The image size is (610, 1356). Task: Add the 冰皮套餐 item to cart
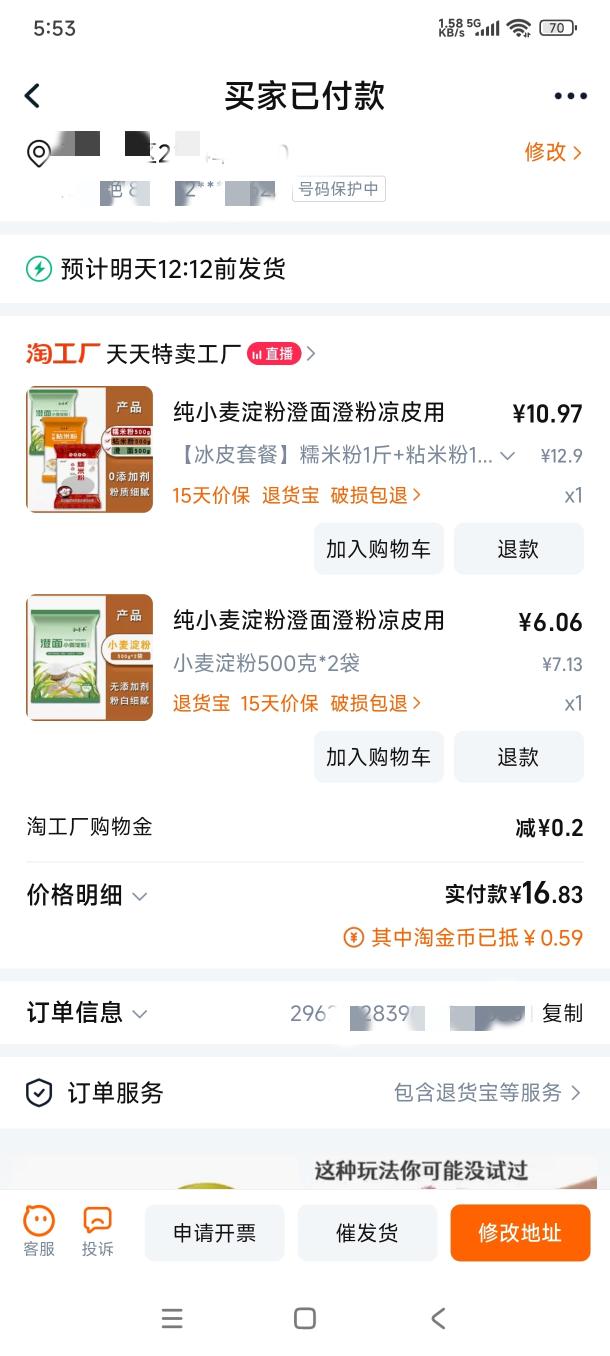pyautogui.click(x=378, y=549)
